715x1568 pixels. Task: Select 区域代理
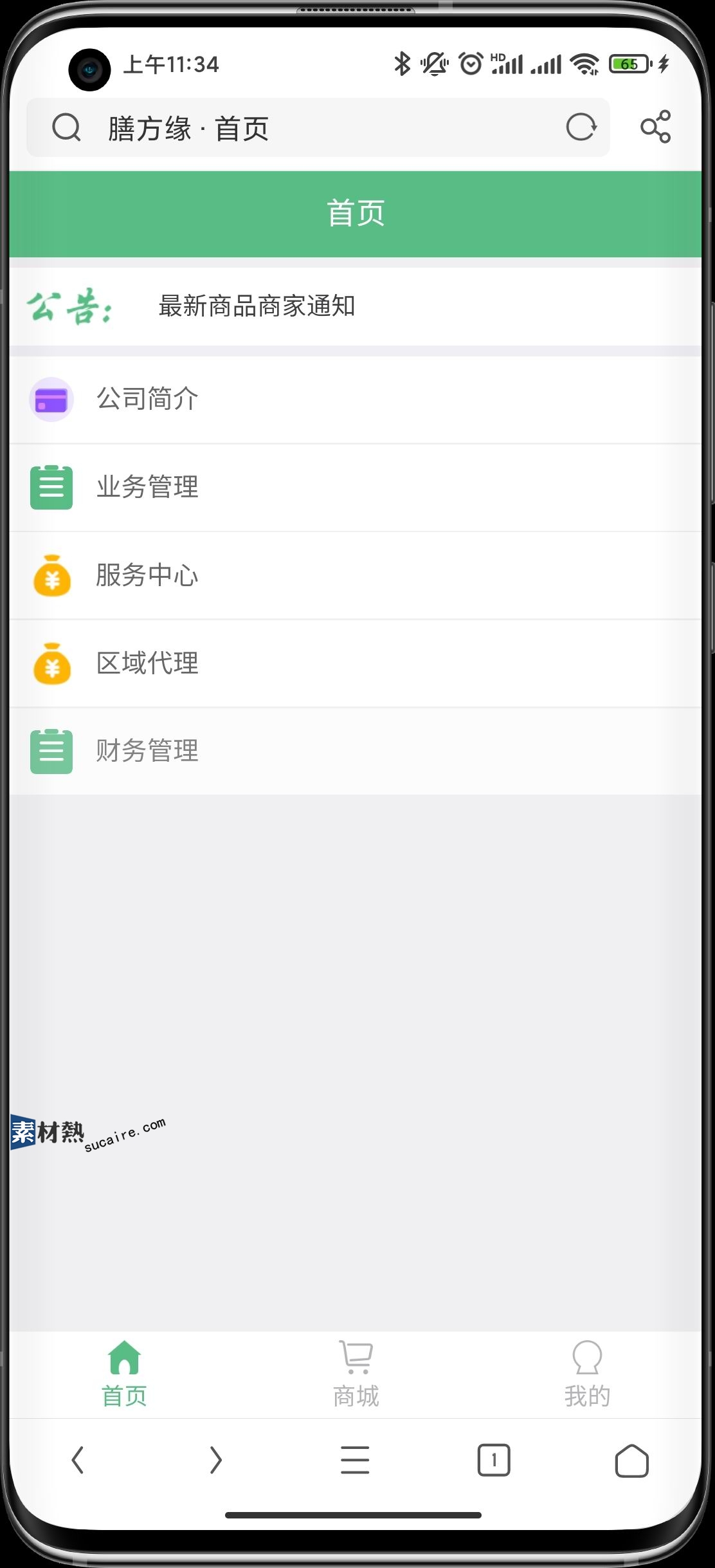(x=355, y=664)
